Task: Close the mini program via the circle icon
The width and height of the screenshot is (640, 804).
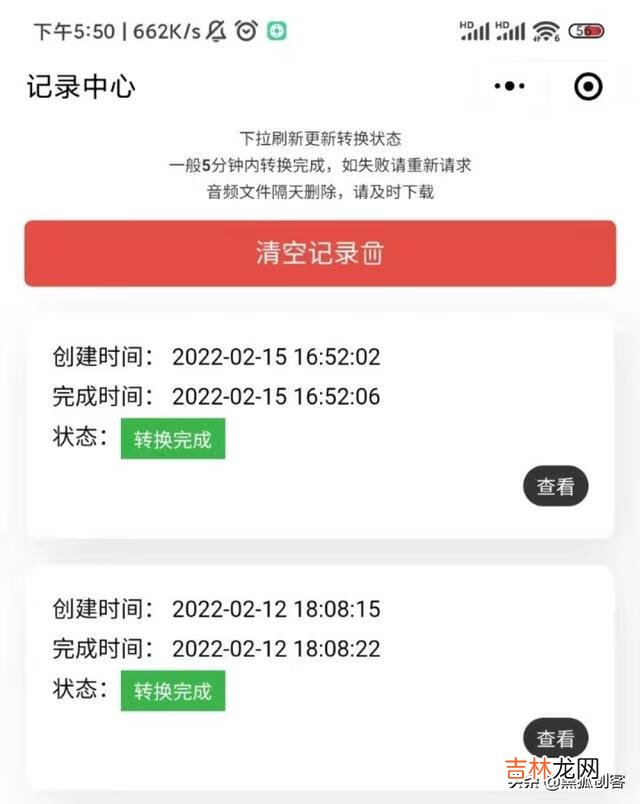Action: pyautogui.click(x=588, y=87)
